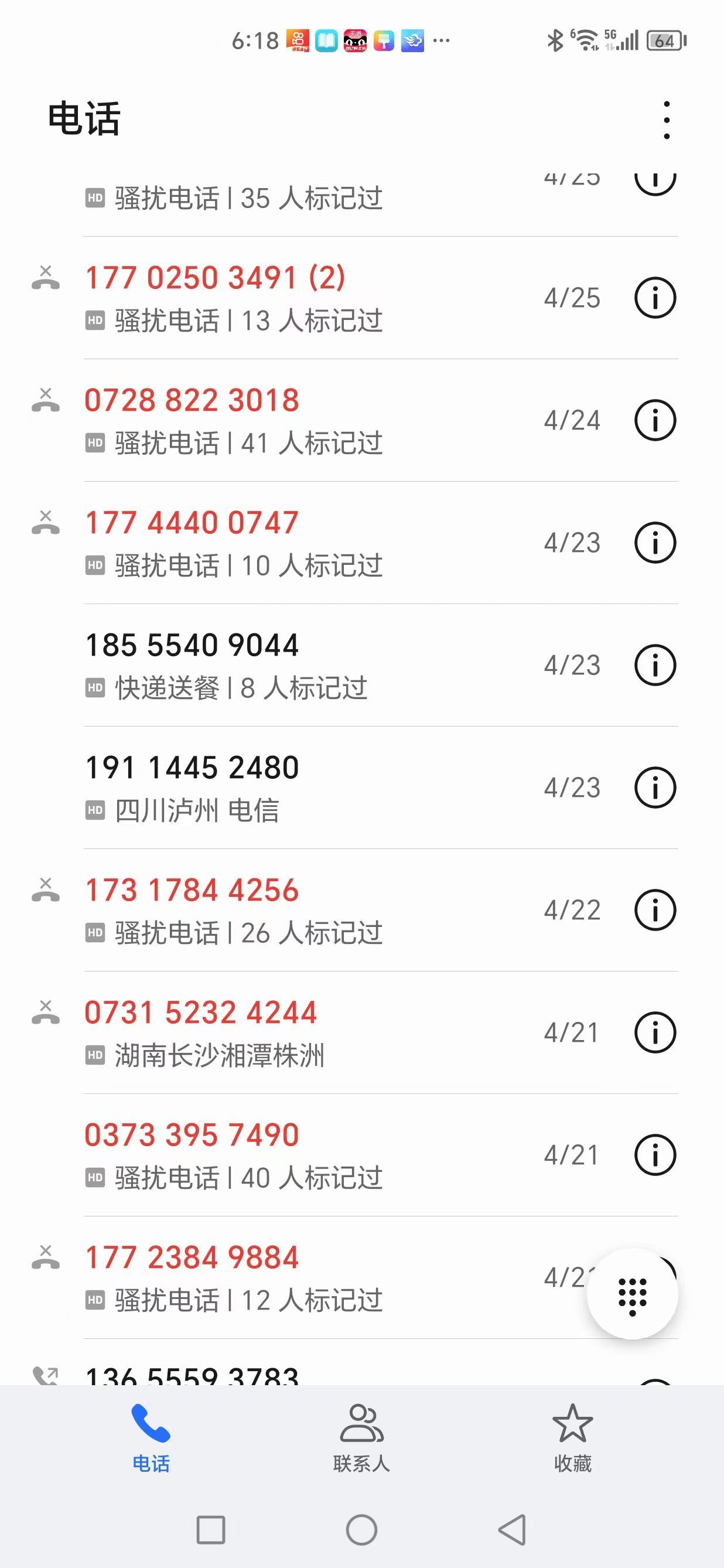Switch to the 收藏 tab

[572, 1438]
